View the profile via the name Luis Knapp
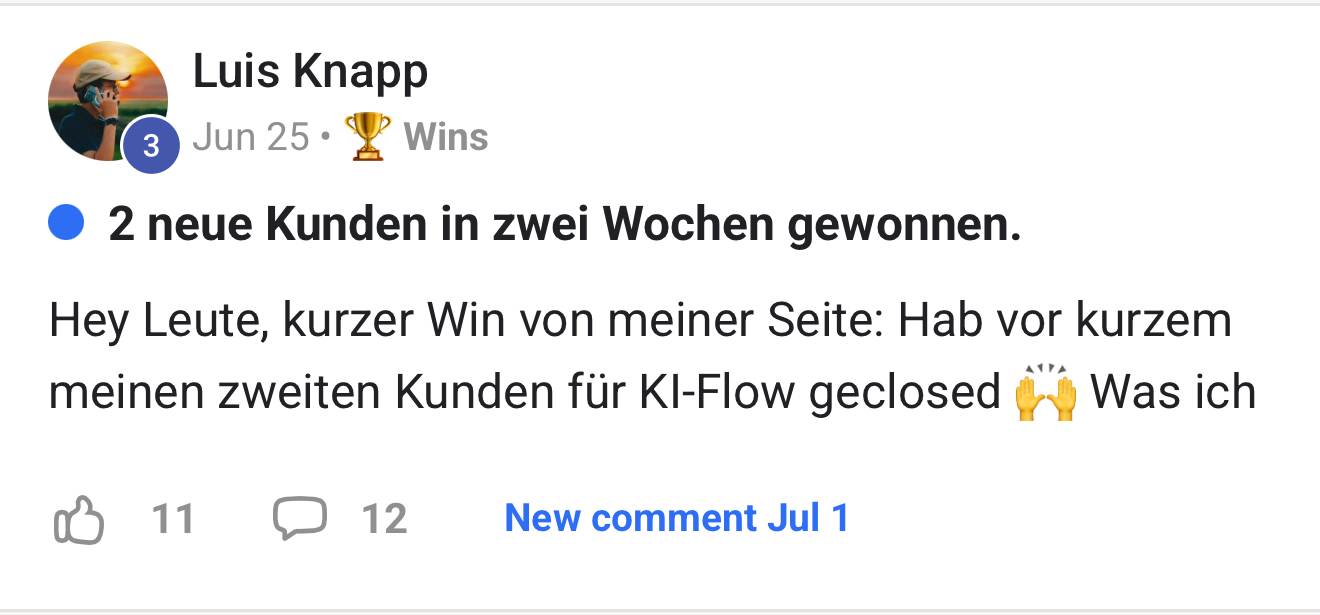This screenshot has height=615, width=1320. click(x=310, y=72)
